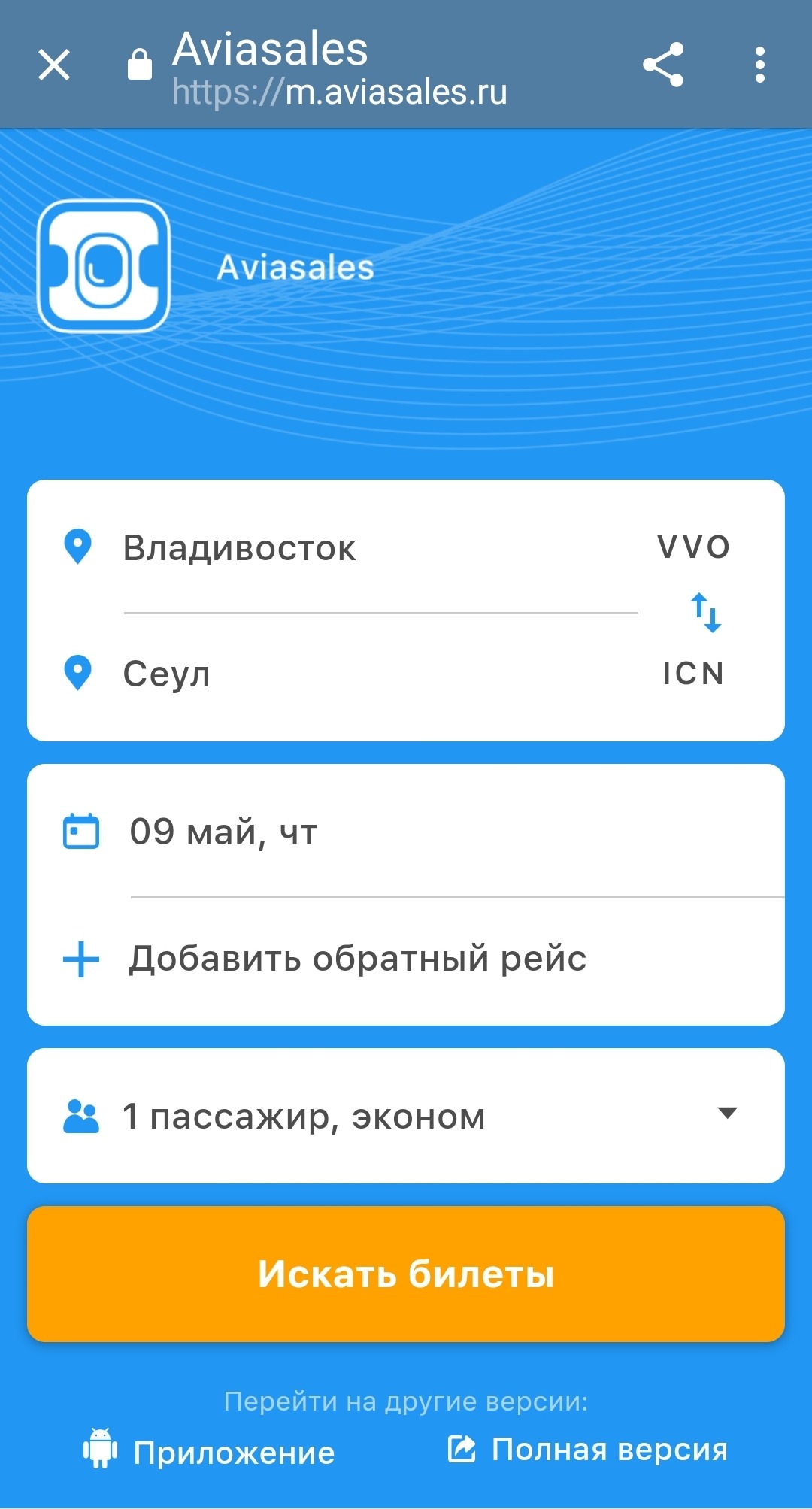Image resolution: width=812 pixels, height=1509 pixels.
Task: Switch to Полная версия of the site
Action: click(x=588, y=1449)
